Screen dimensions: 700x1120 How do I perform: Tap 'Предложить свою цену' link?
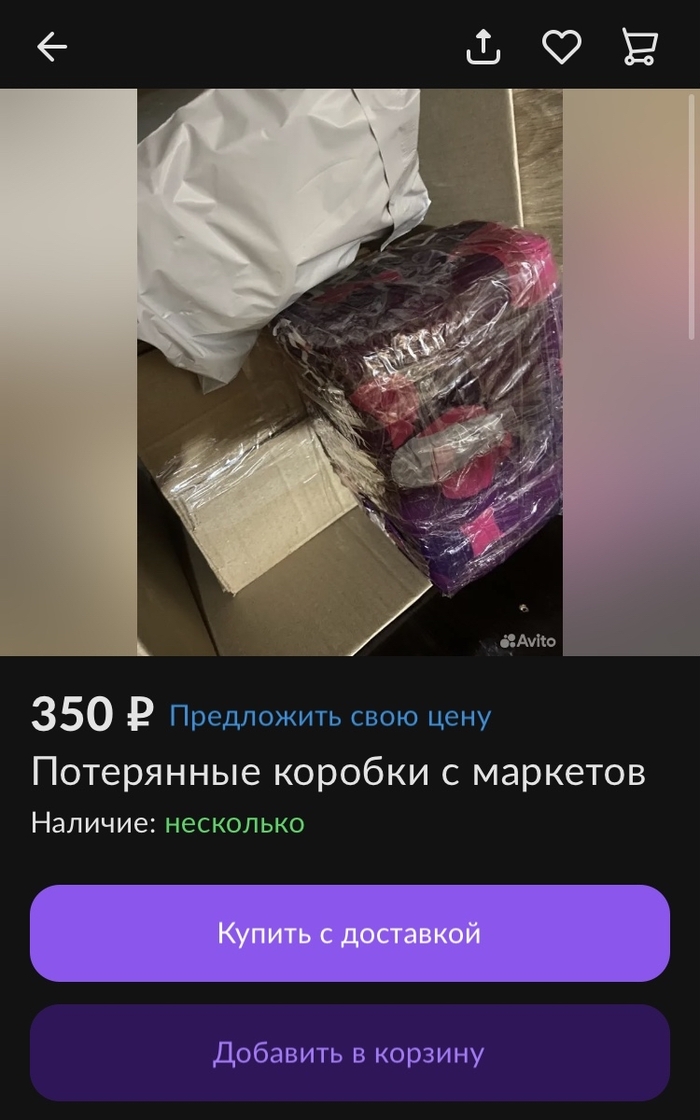click(x=330, y=716)
